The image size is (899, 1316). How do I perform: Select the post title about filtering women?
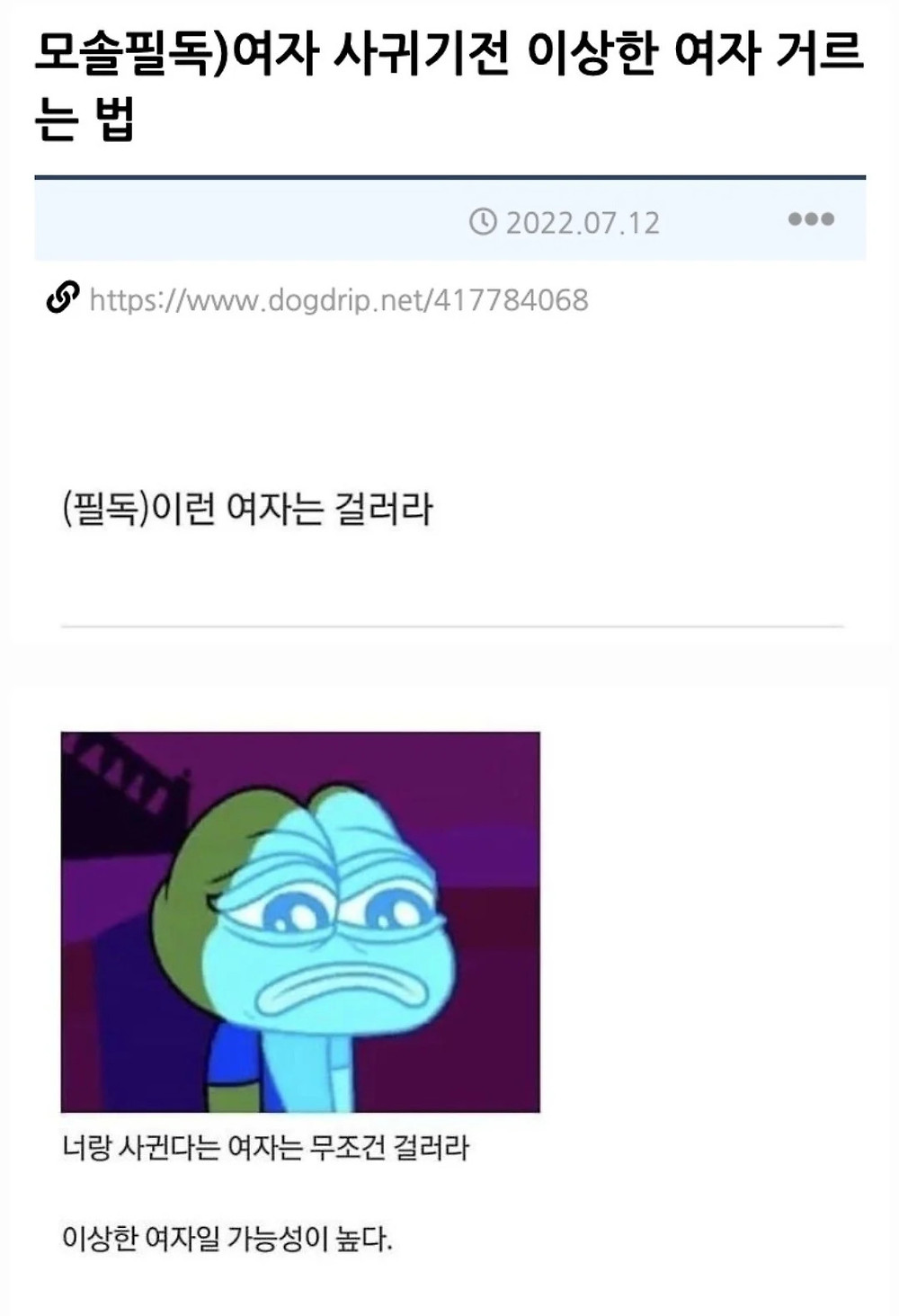[x=441, y=85]
